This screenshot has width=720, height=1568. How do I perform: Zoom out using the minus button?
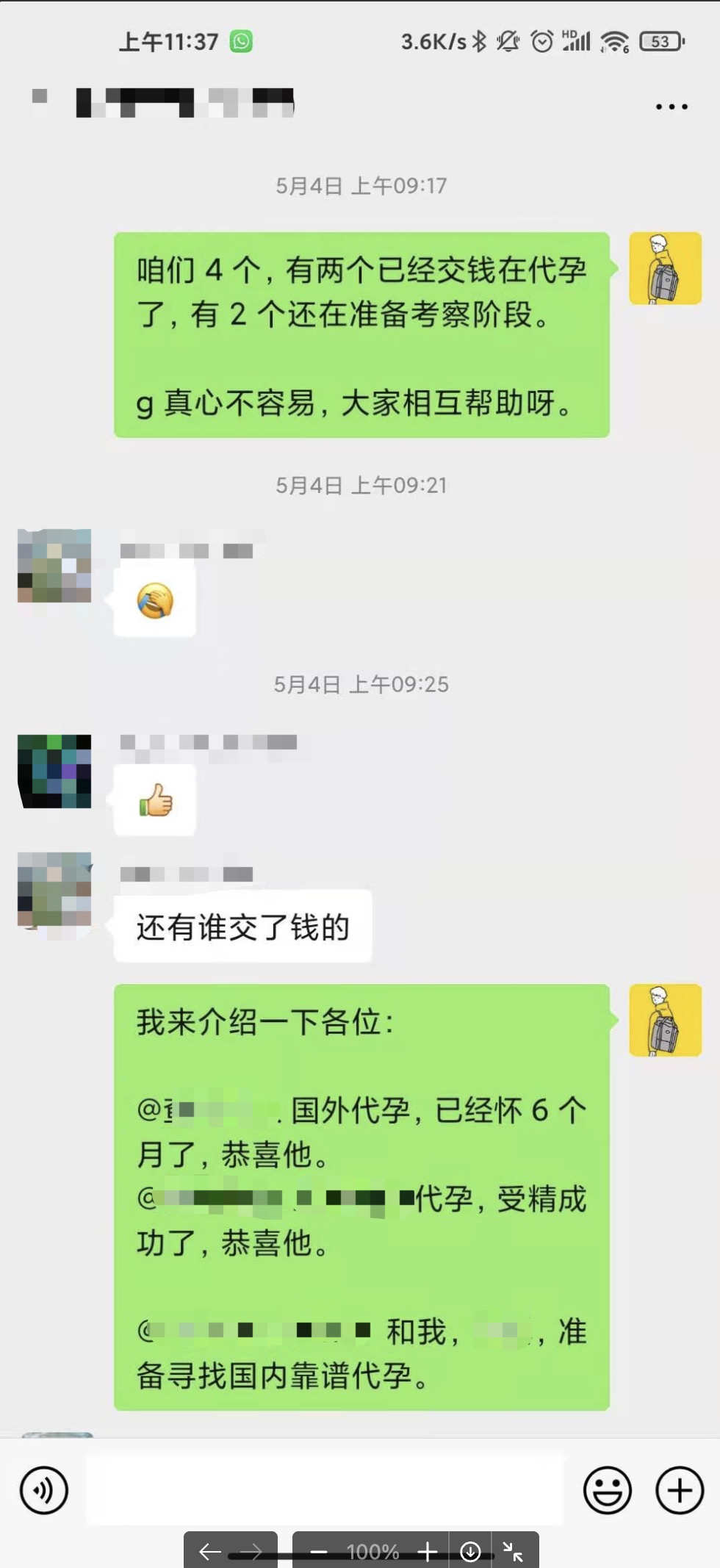(x=319, y=1552)
